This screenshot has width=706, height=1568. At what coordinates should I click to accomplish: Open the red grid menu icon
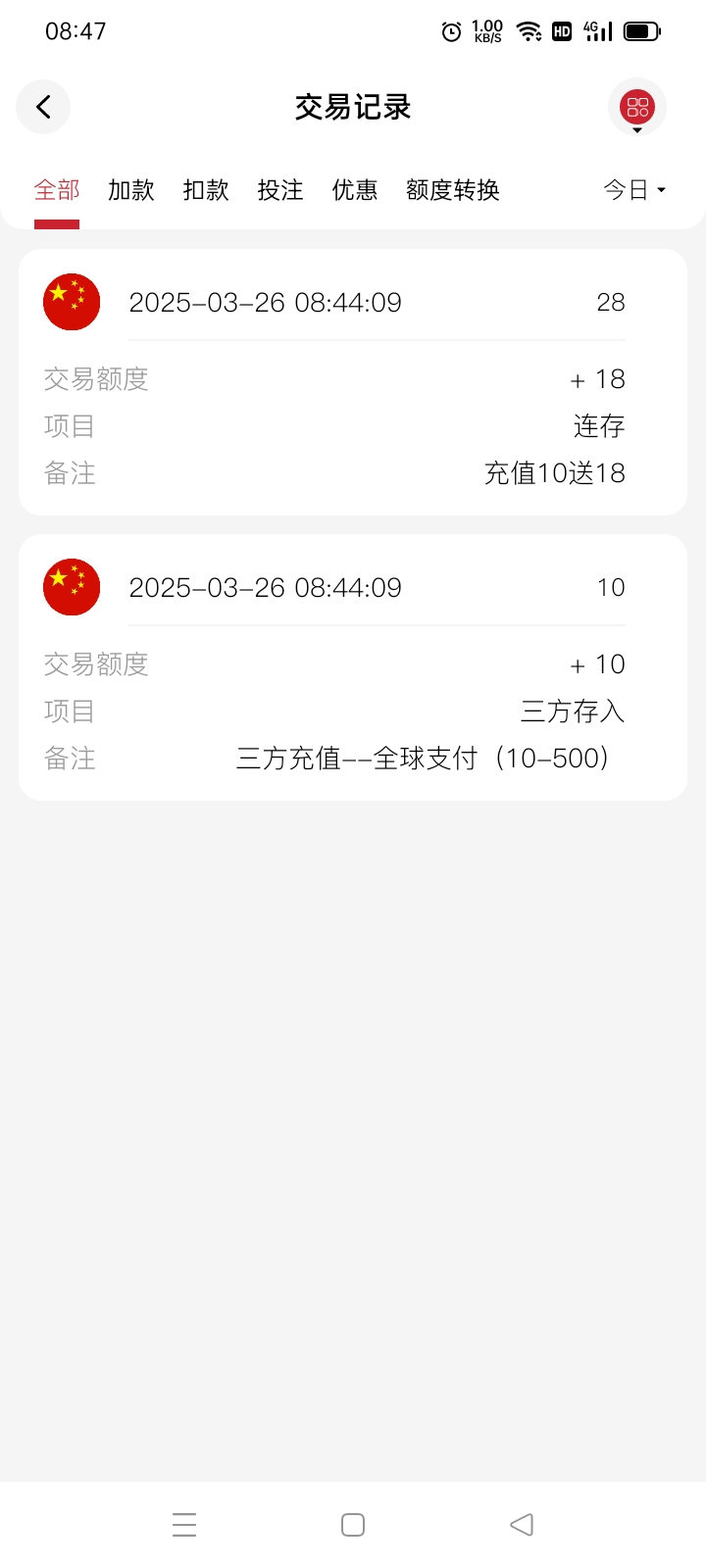pos(637,107)
